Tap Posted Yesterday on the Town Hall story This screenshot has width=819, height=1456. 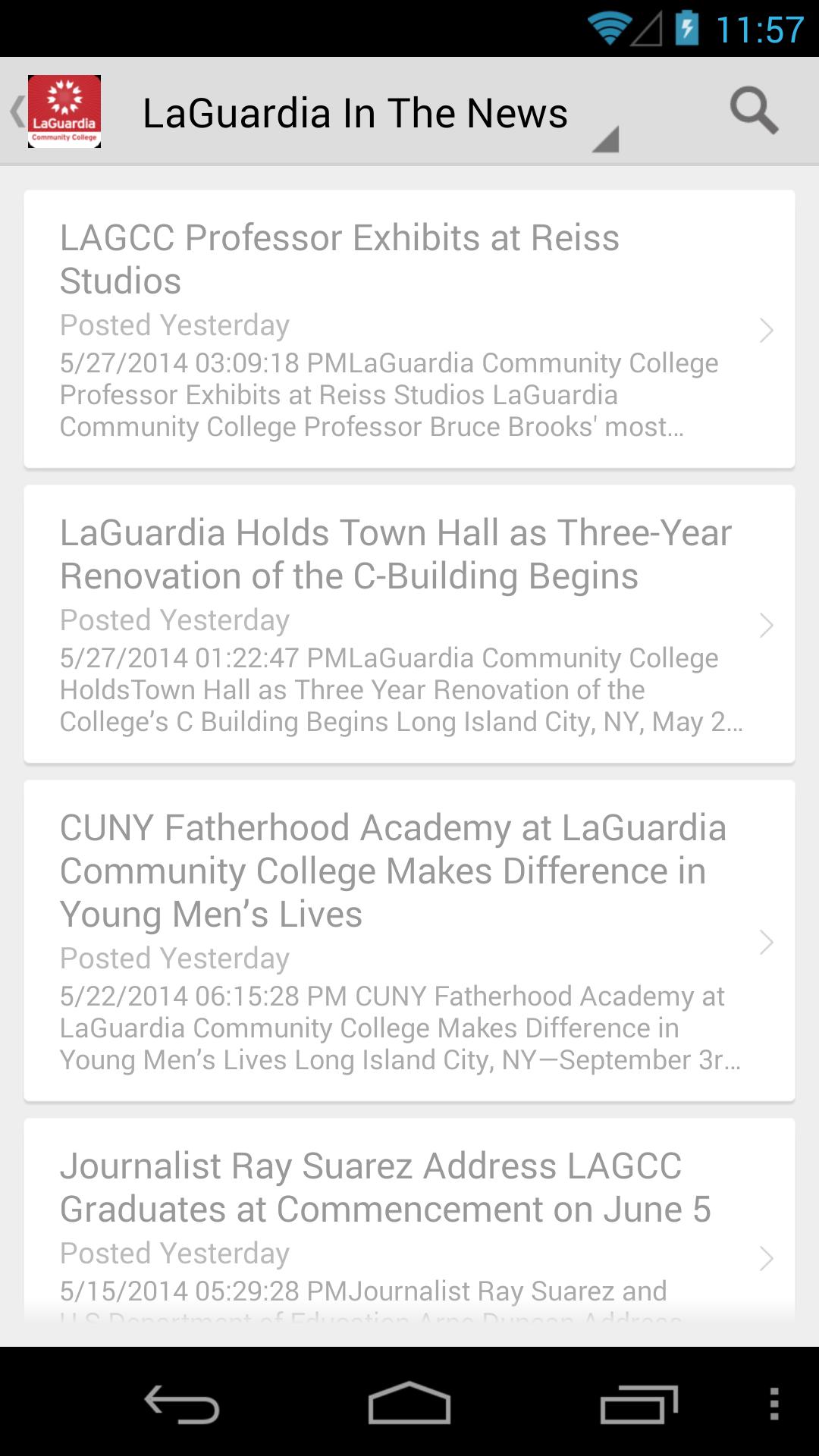[174, 619]
